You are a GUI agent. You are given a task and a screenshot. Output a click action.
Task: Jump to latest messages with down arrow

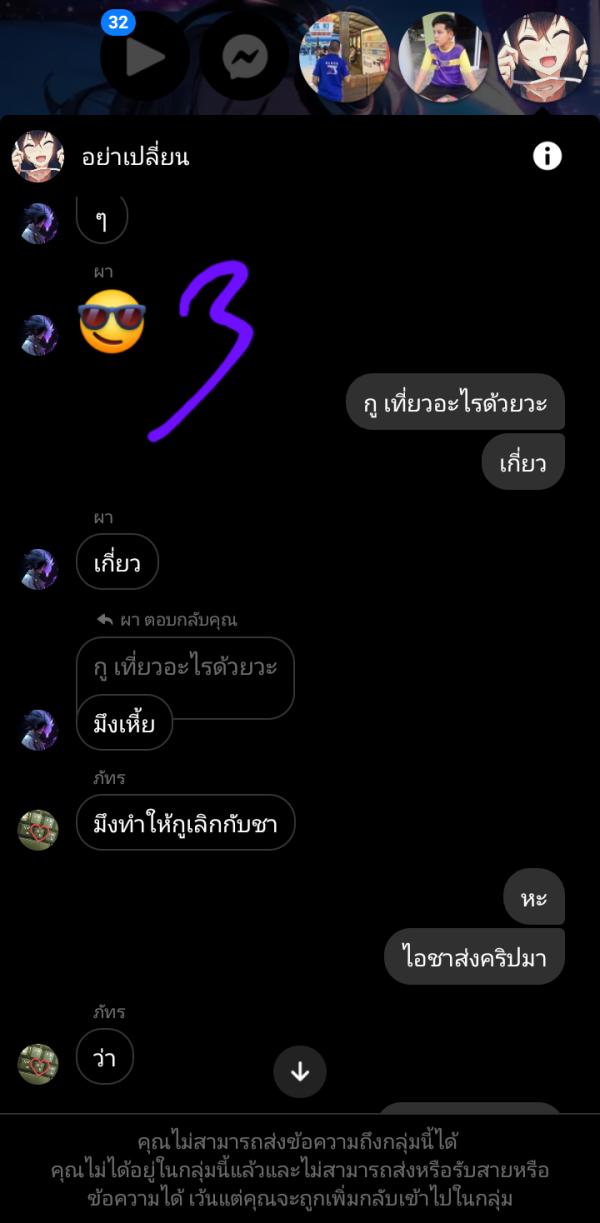(x=300, y=1072)
